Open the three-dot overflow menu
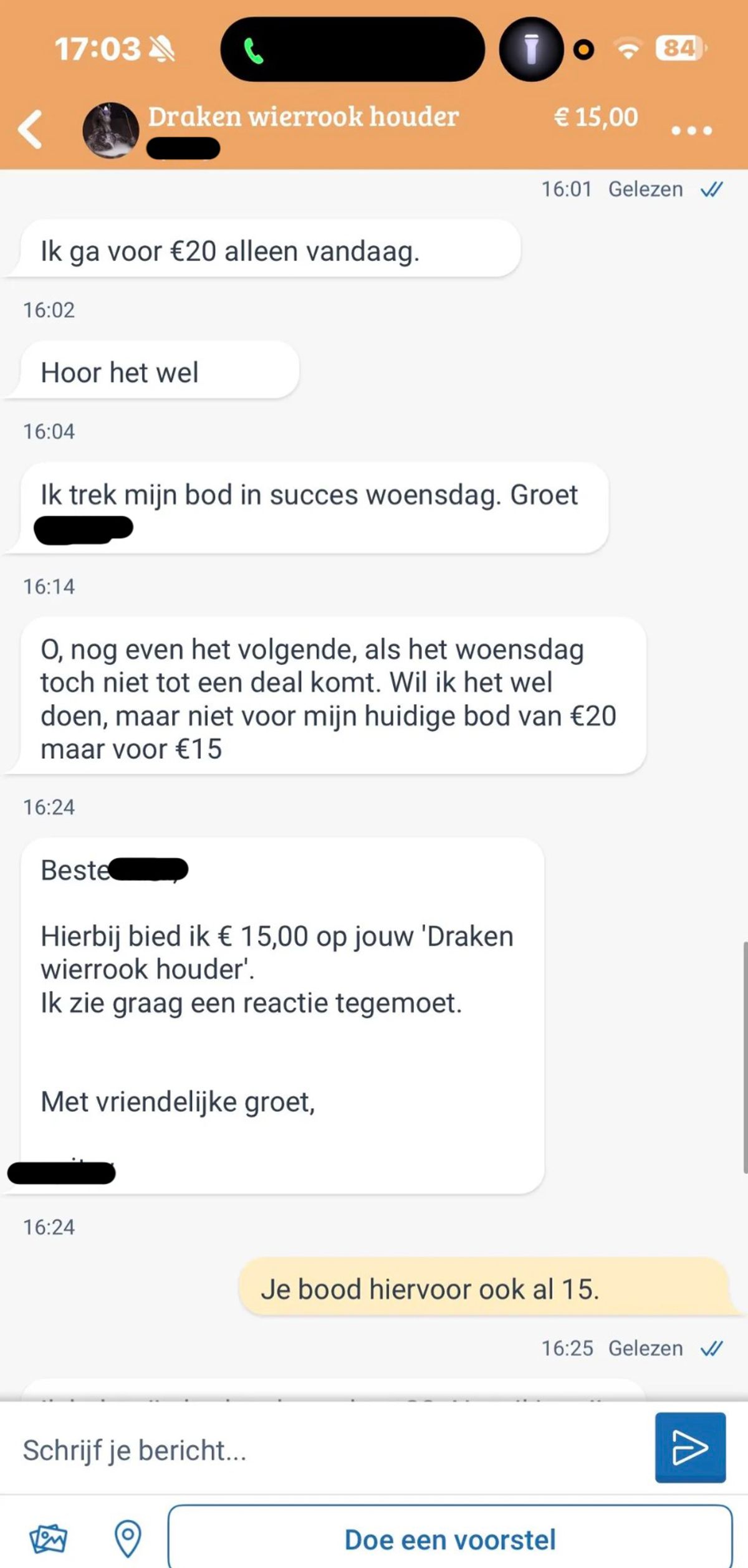748x1568 pixels. pos(691,130)
